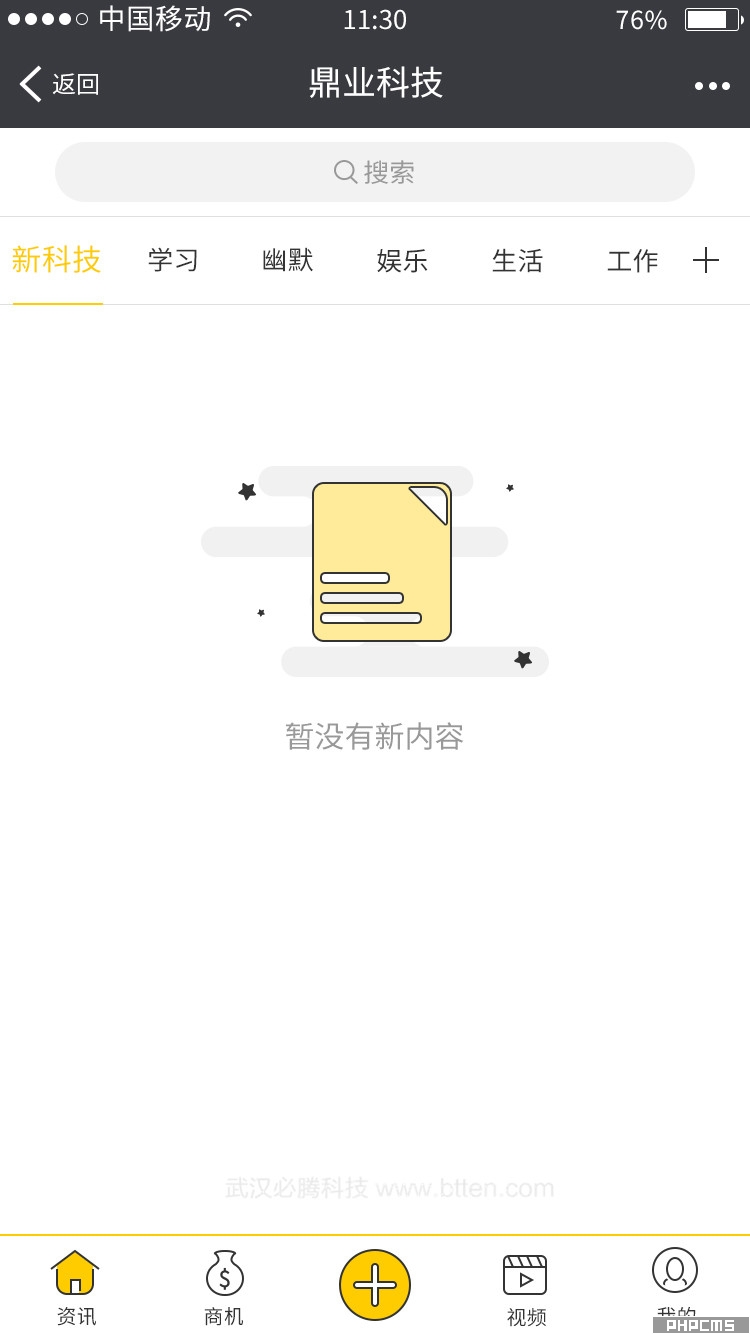Switch to the 生活 tab
This screenshot has width=750, height=1334.
click(518, 260)
